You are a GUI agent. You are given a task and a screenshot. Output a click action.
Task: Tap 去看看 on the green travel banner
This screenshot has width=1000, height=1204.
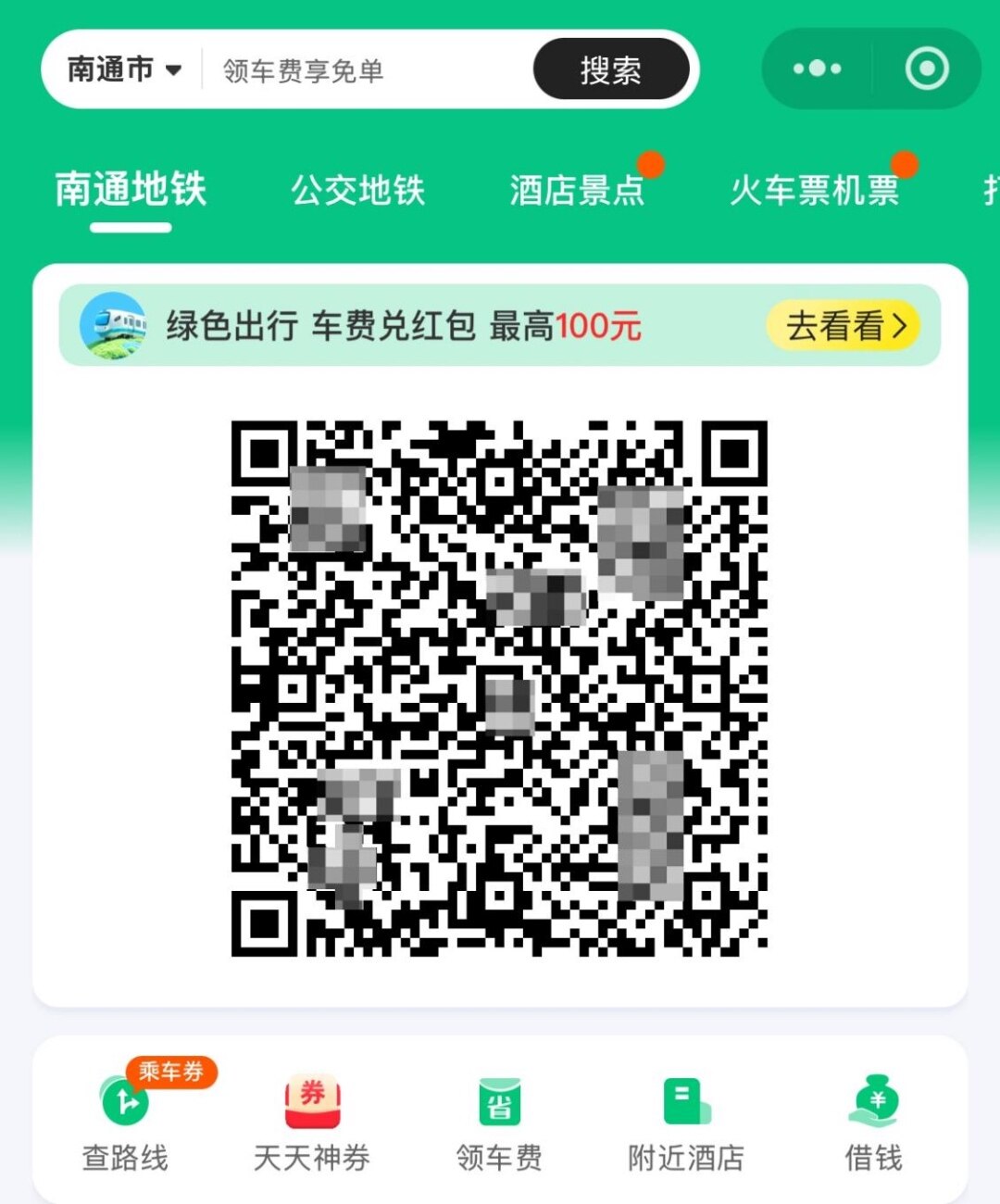click(844, 326)
